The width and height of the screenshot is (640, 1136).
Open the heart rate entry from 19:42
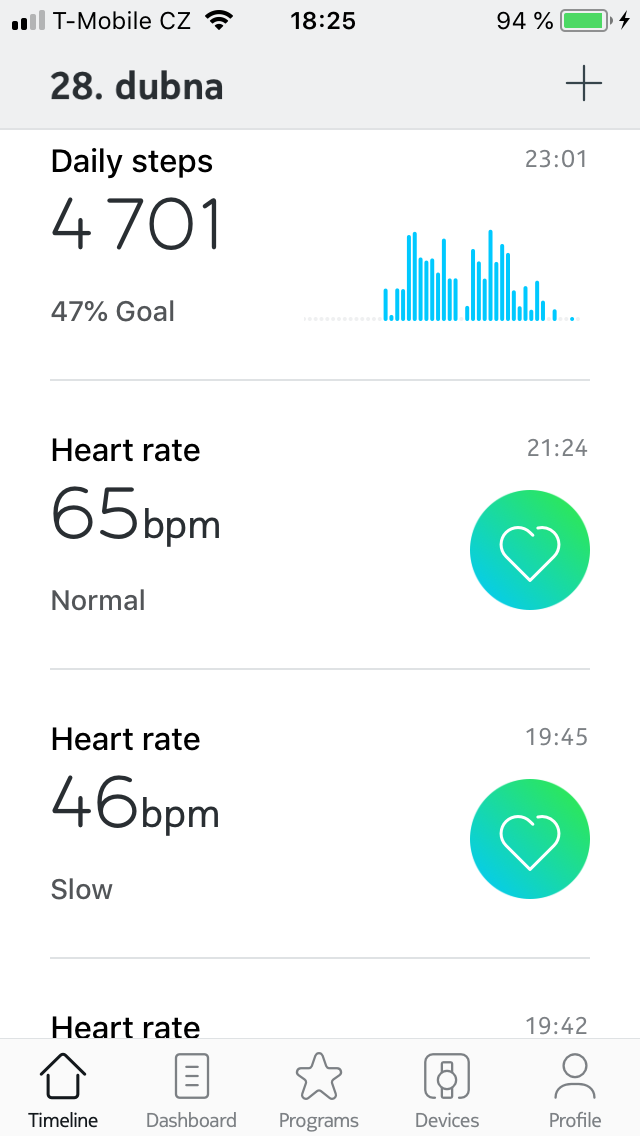(x=320, y=1025)
